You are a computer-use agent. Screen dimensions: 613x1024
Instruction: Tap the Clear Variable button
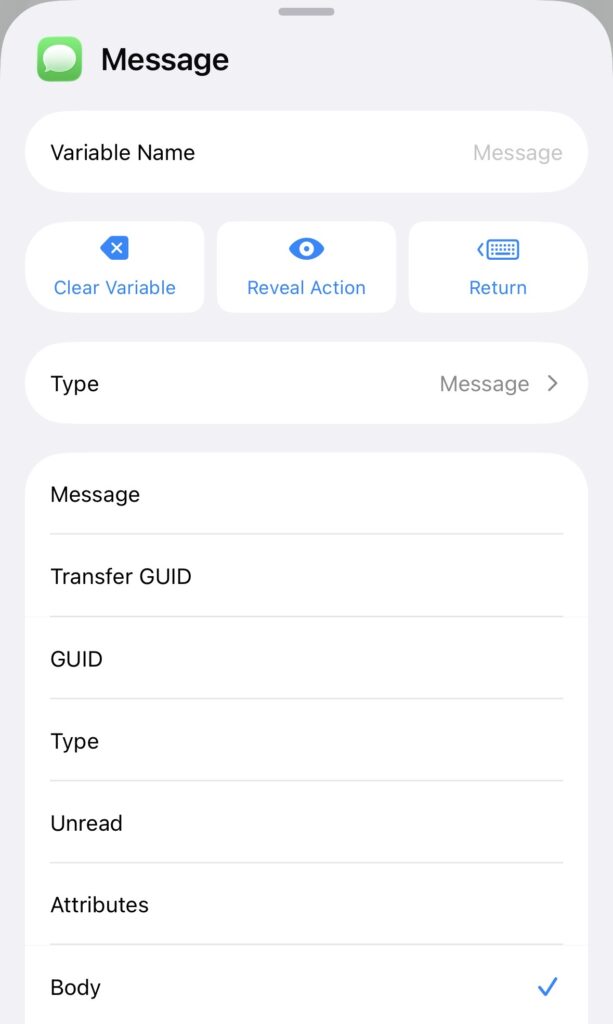pos(114,267)
